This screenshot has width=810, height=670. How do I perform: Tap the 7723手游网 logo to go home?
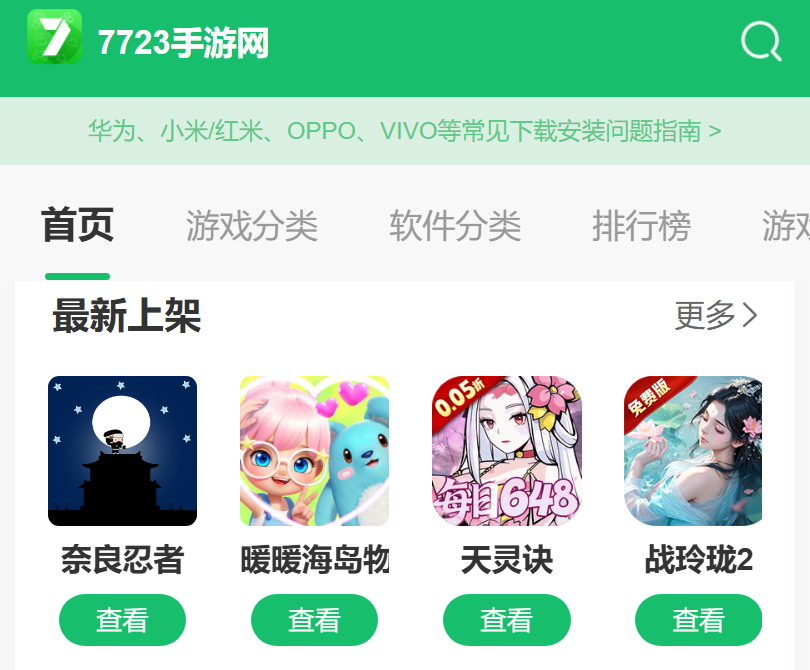(148, 42)
